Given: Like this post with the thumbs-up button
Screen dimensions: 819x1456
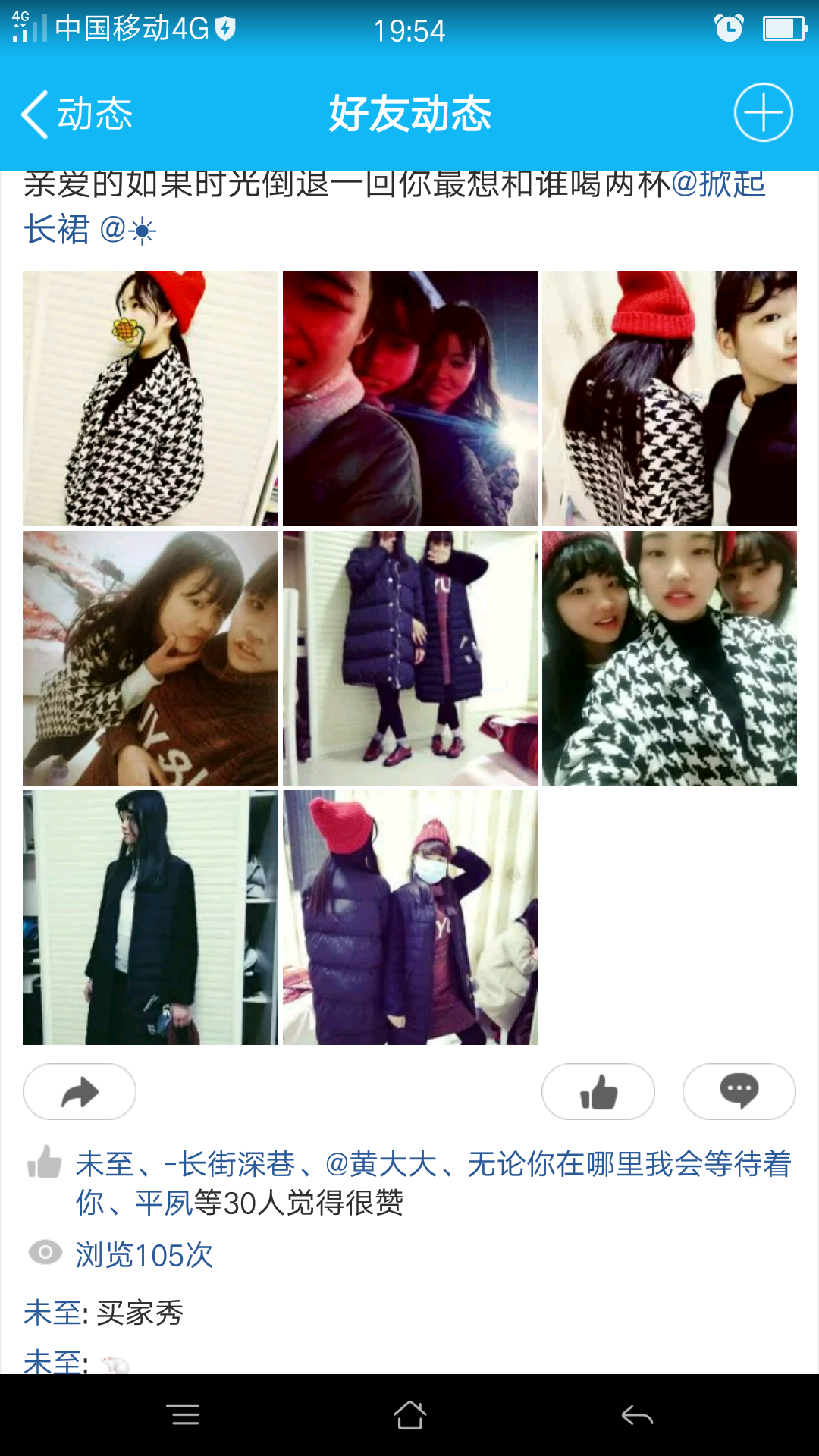Looking at the screenshot, I should [x=598, y=1091].
